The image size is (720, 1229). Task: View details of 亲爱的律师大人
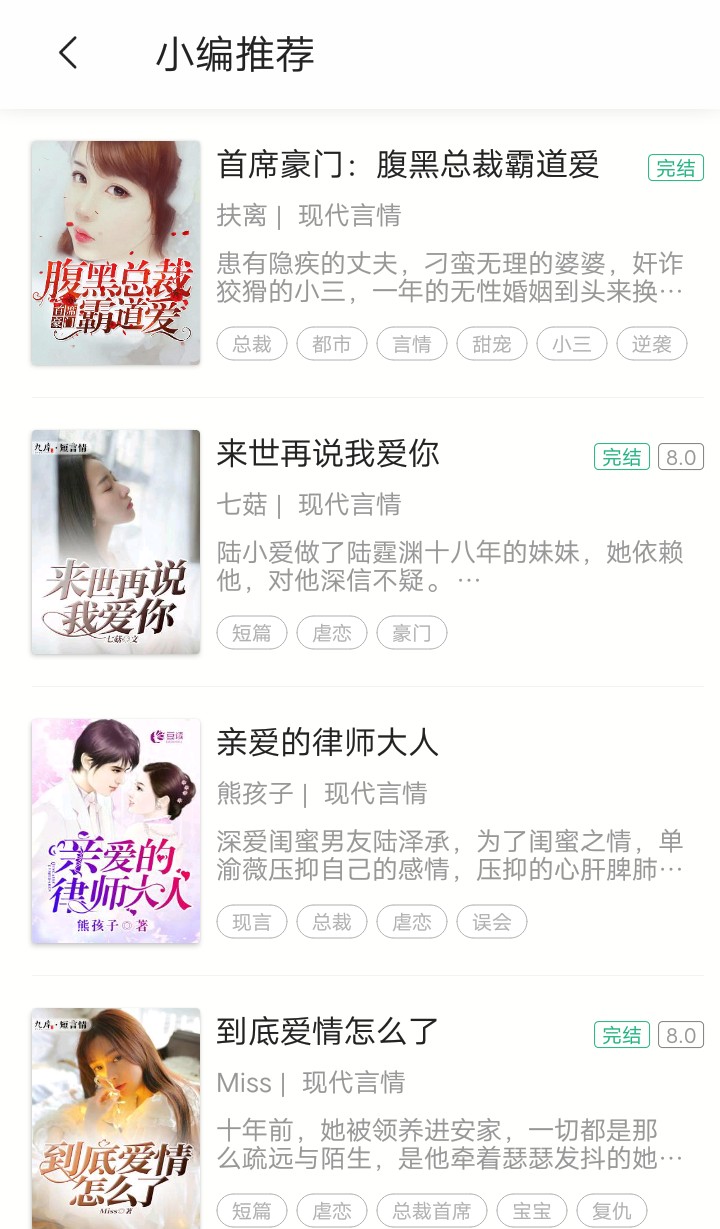click(x=328, y=742)
